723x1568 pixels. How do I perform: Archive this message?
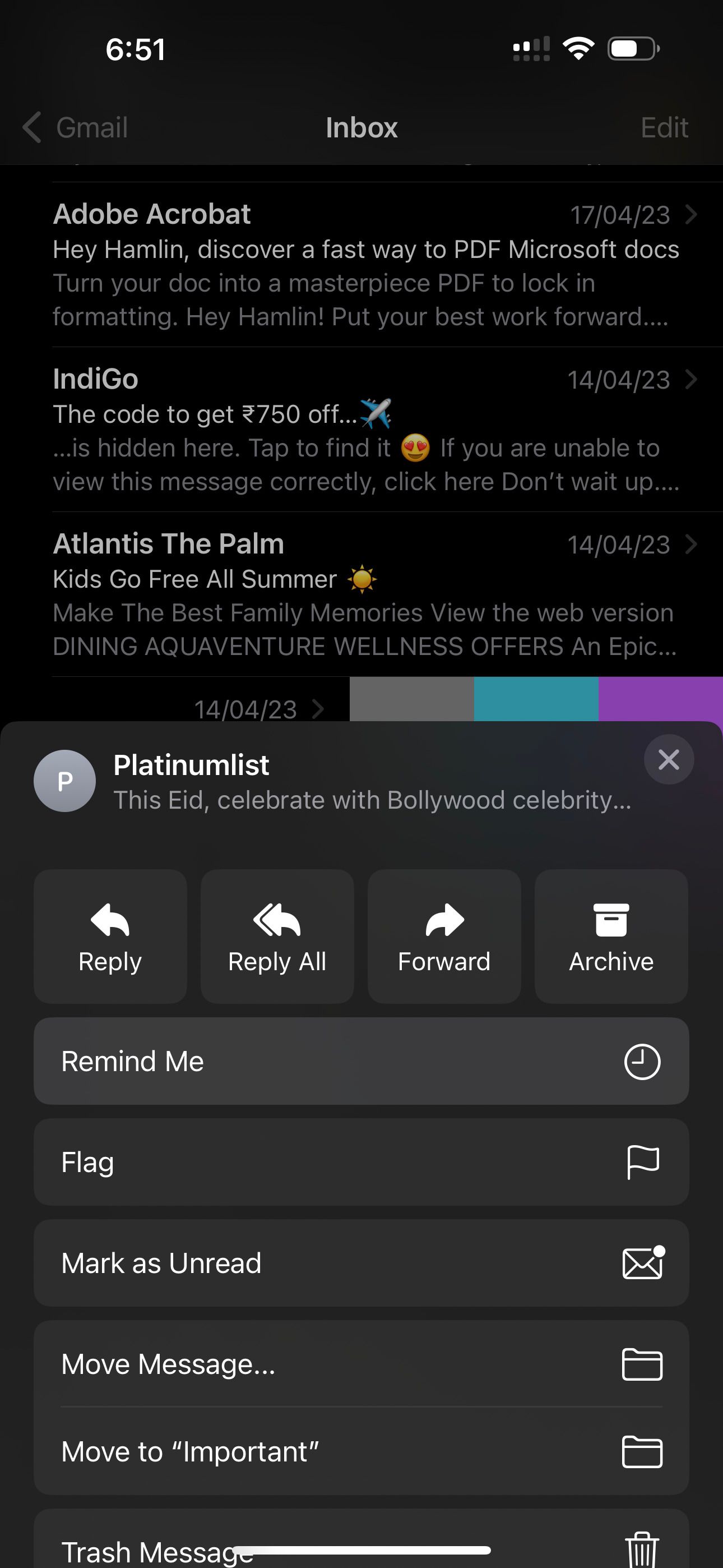pos(610,936)
